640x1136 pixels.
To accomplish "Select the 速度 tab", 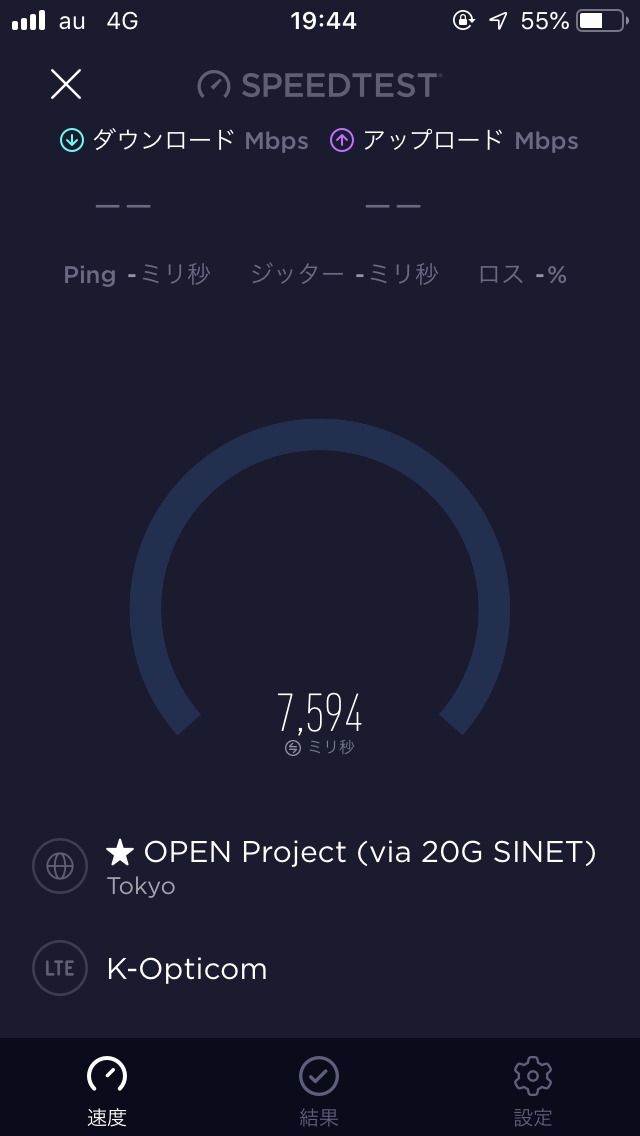I will click(x=107, y=1088).
